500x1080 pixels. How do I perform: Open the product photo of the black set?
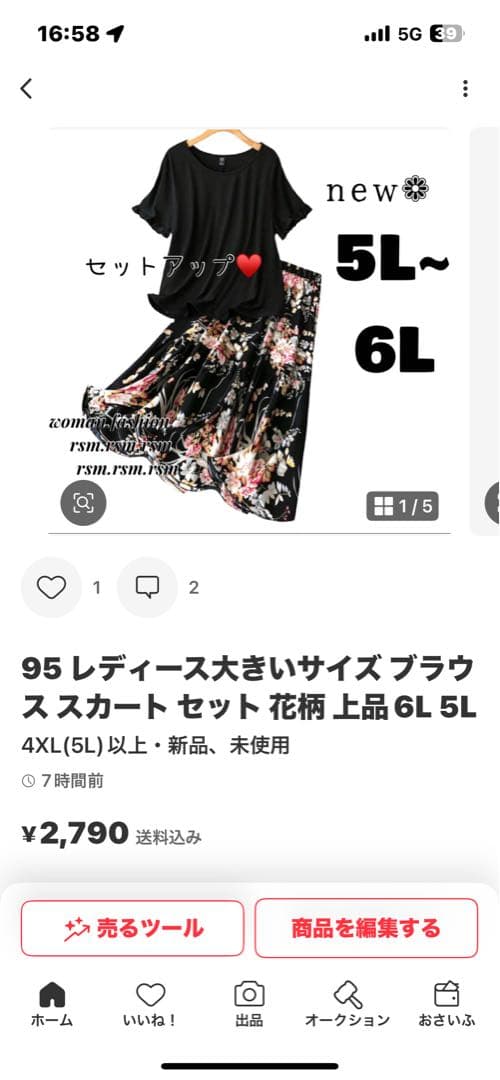pos(249,331)
